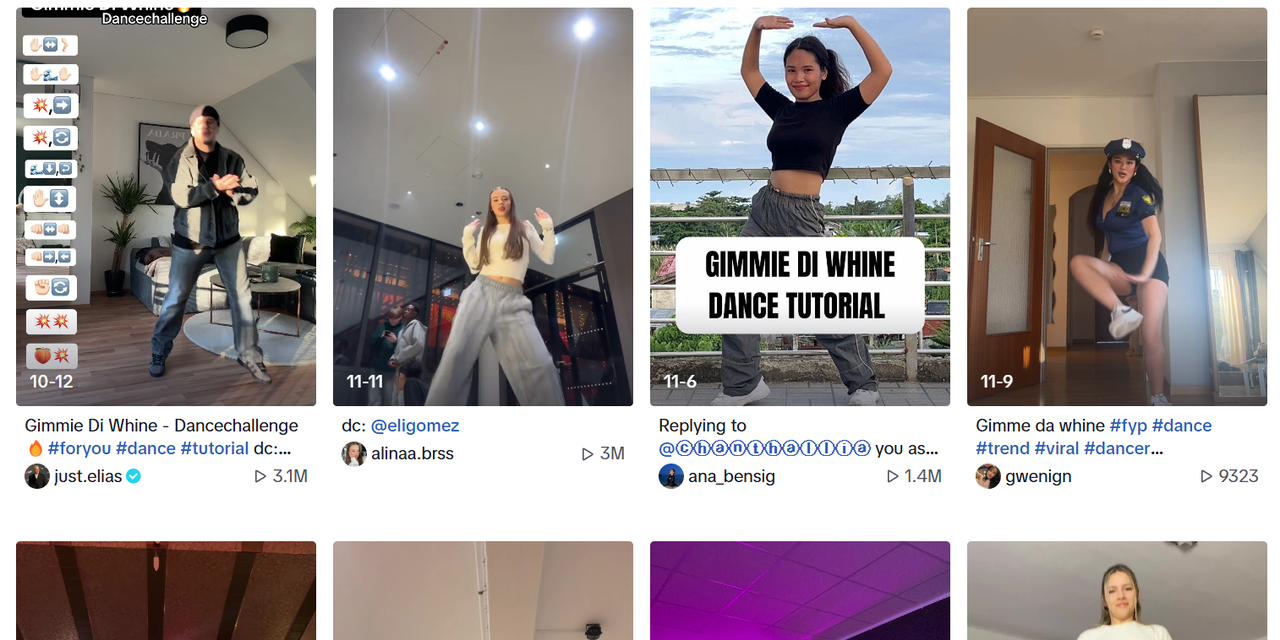Play alinaa.brss dance video dated 11-11
The image size is (1280, 640).
point(483,207)
